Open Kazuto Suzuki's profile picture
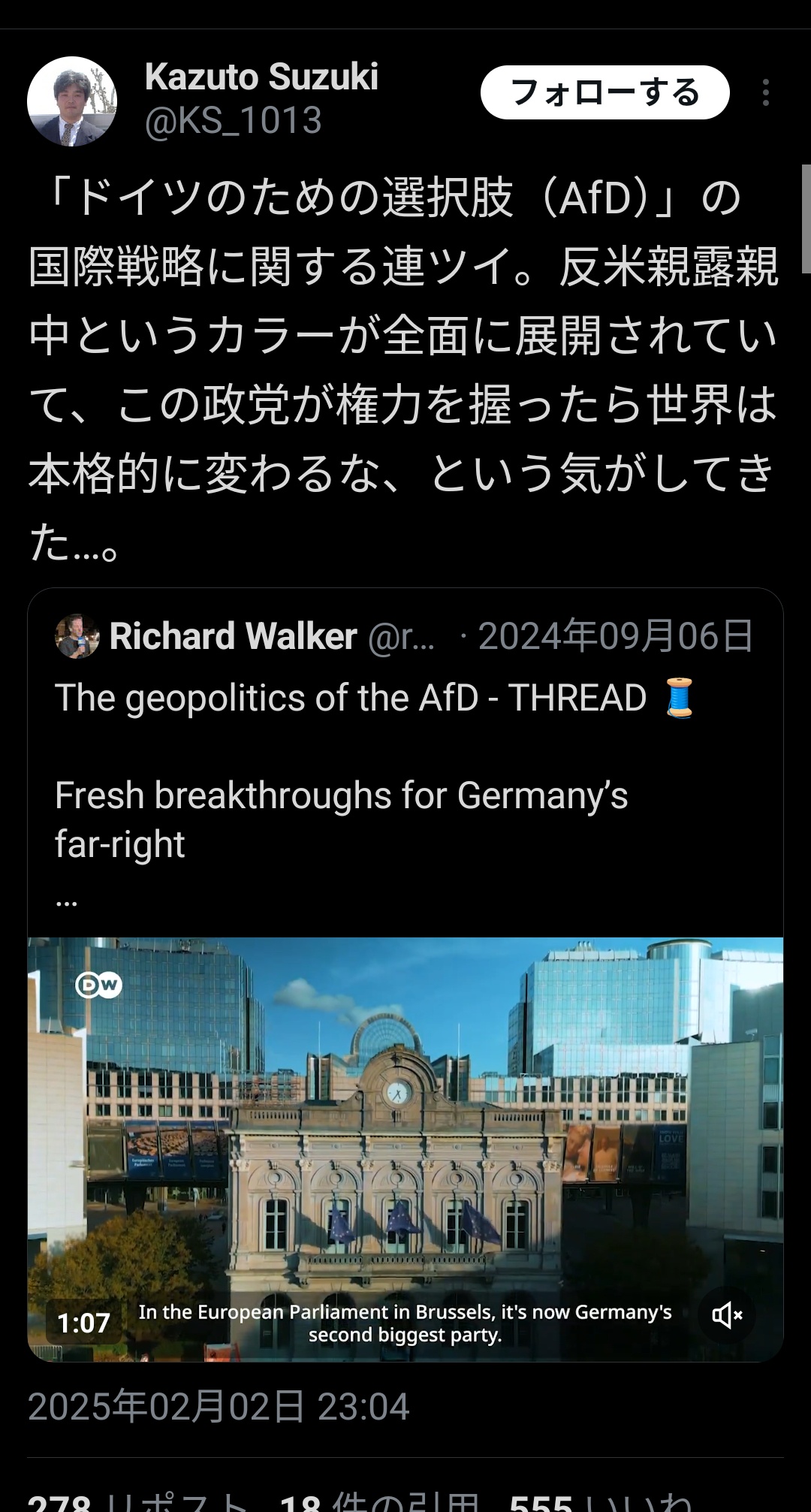Screen dimensions: 811x1512 point(72,101)
